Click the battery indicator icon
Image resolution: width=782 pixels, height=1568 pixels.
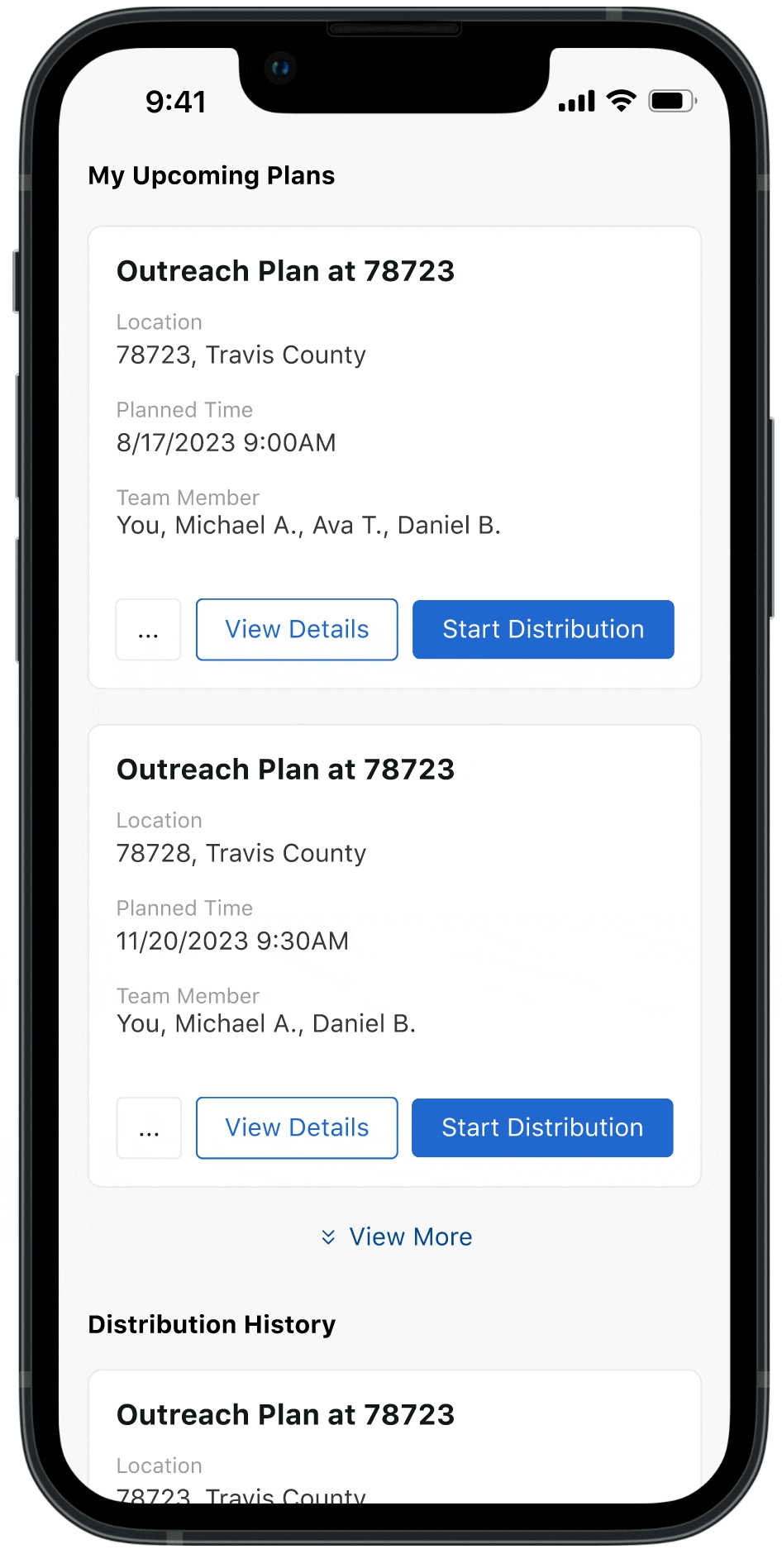(x=671, y=101)
